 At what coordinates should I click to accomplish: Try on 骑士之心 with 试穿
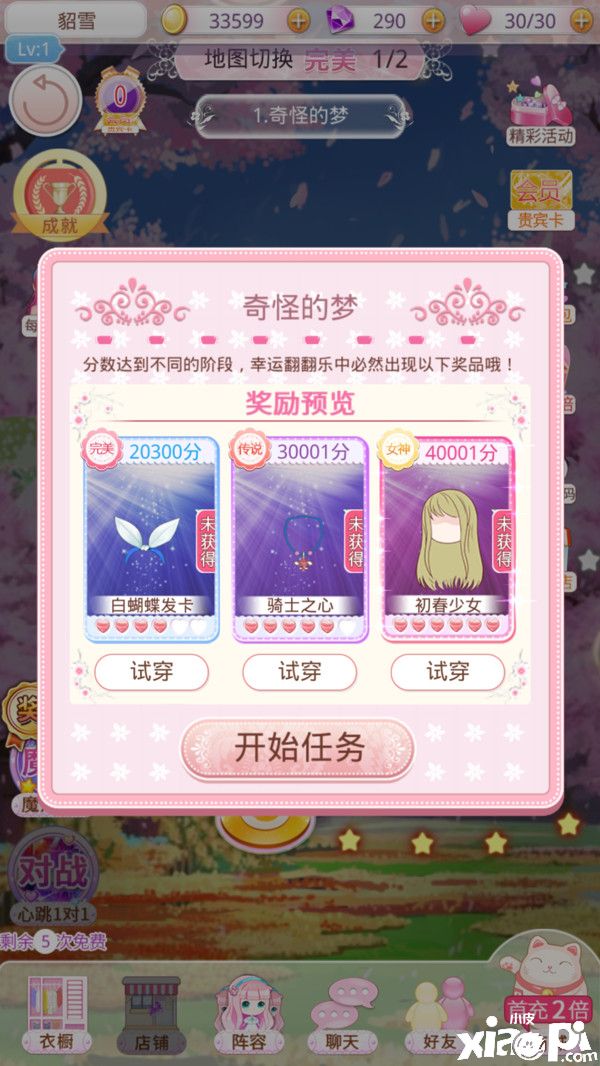299,672
